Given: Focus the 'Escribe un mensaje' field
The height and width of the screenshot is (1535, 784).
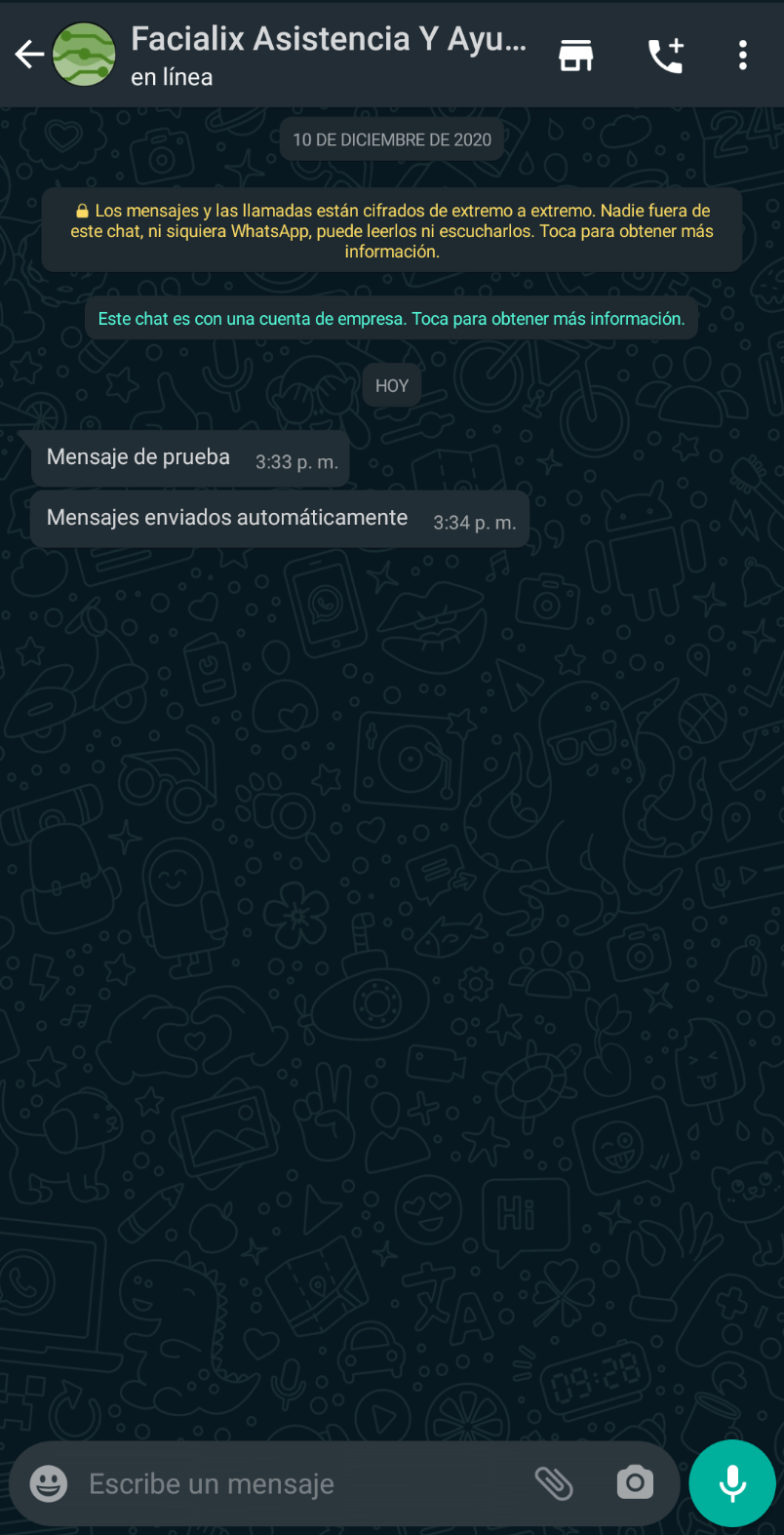Looking at the screenshot, I should [x=293, y=1483].
